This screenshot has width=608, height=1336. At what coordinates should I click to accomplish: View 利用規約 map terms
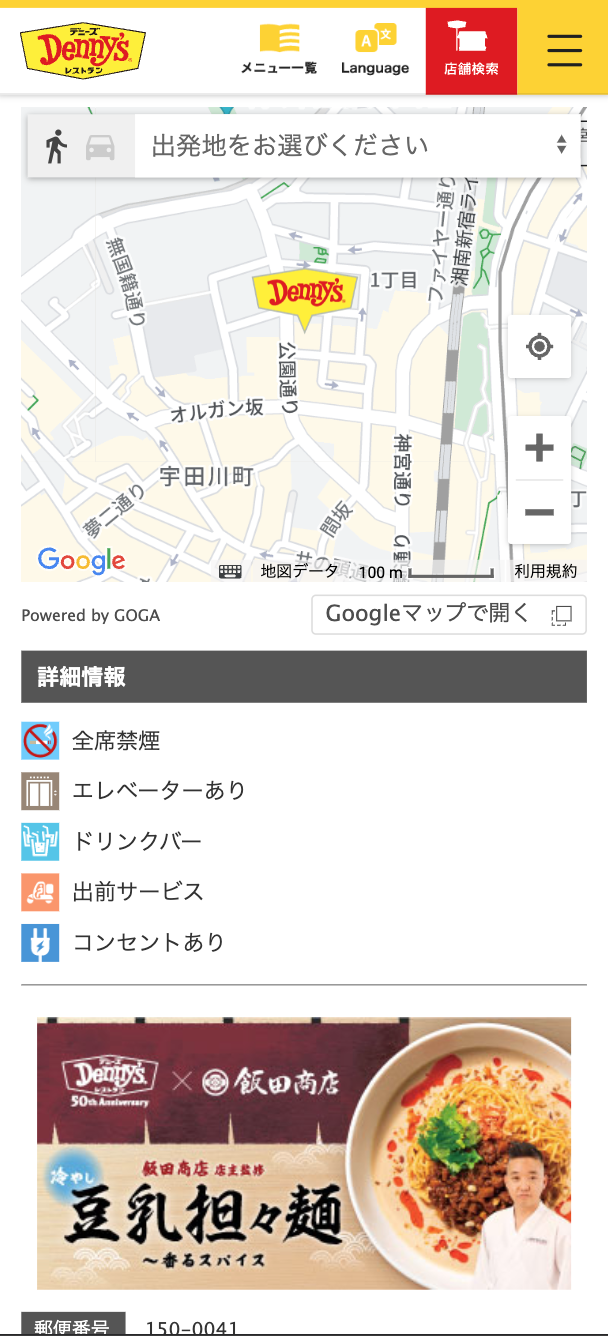coord(545,571)
